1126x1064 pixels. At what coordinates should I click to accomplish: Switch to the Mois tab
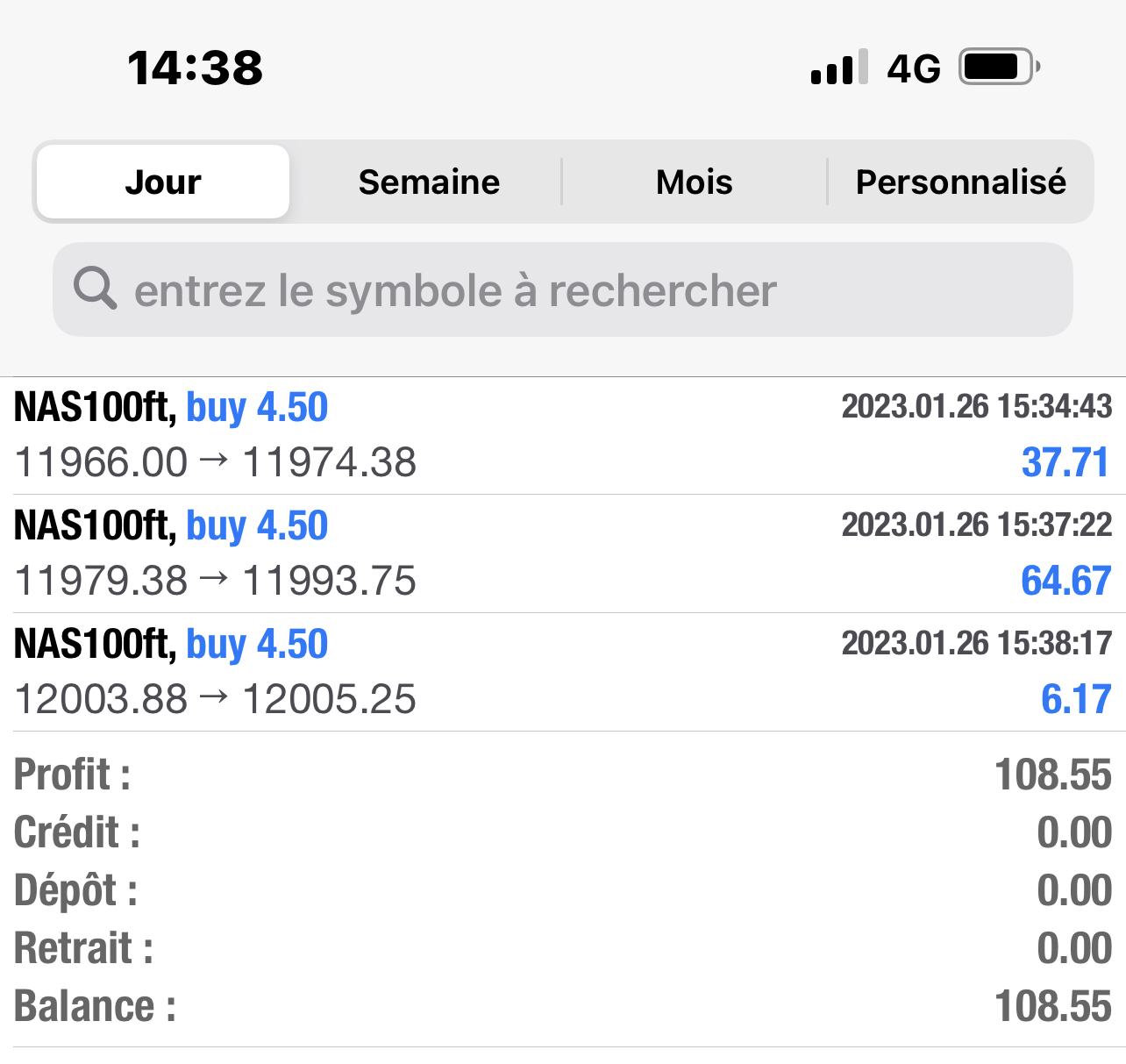click(x=694, y=182)
